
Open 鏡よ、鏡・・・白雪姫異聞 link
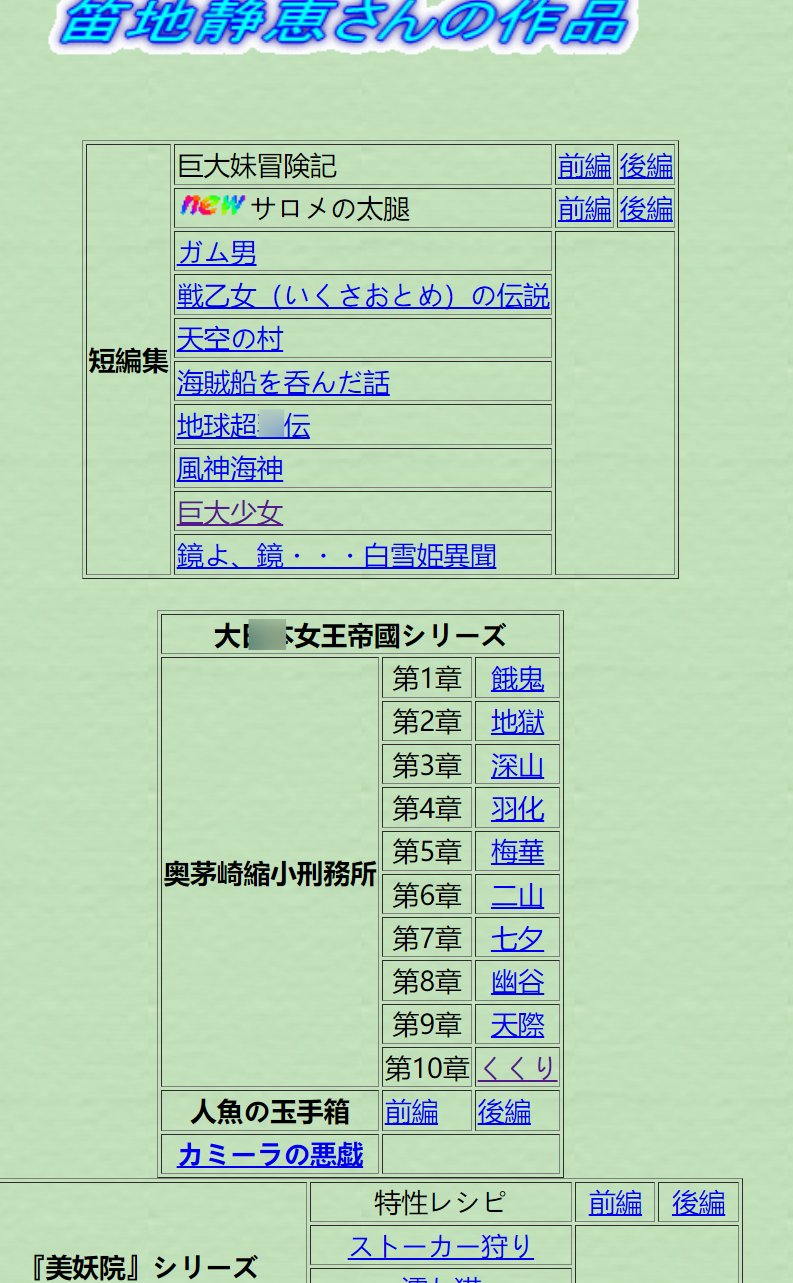coord(336,556)
